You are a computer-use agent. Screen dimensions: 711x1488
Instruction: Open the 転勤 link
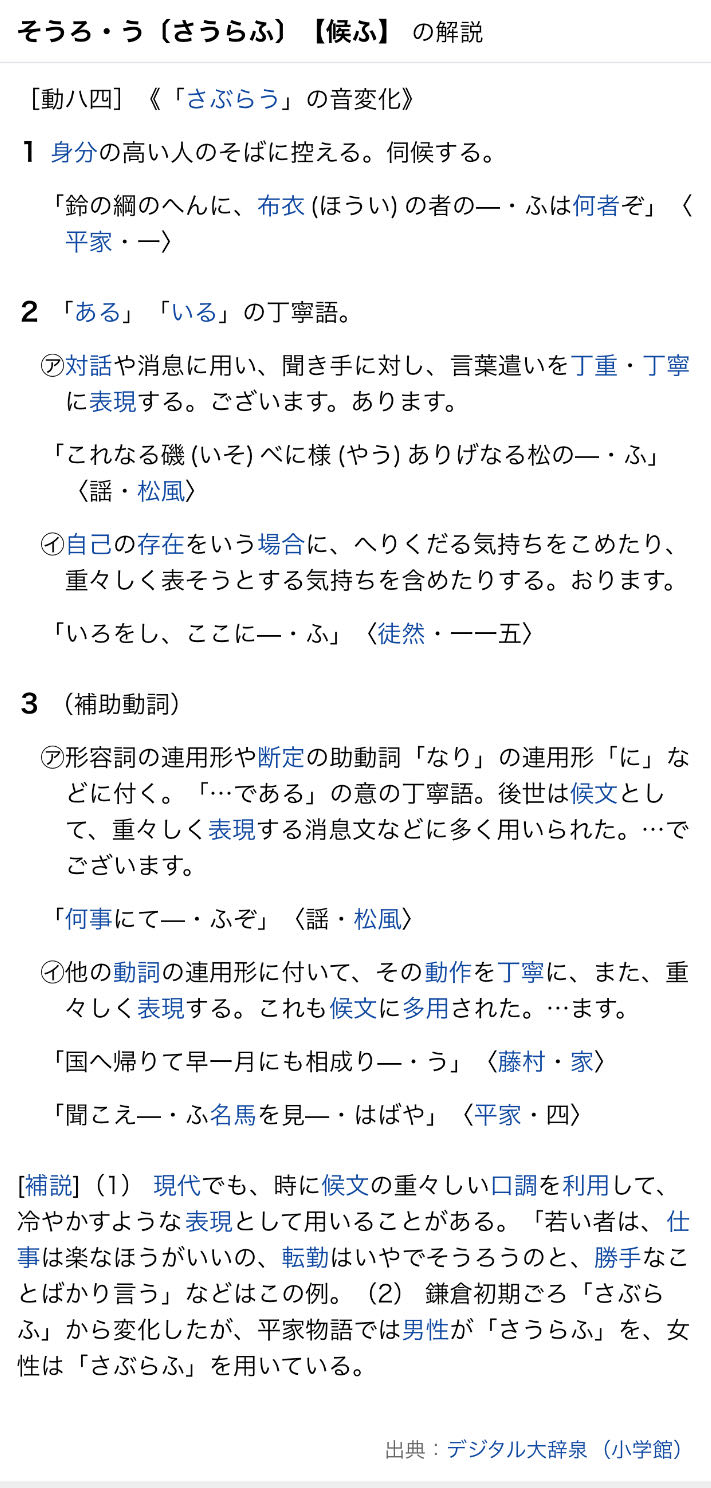click(305, 1258)
